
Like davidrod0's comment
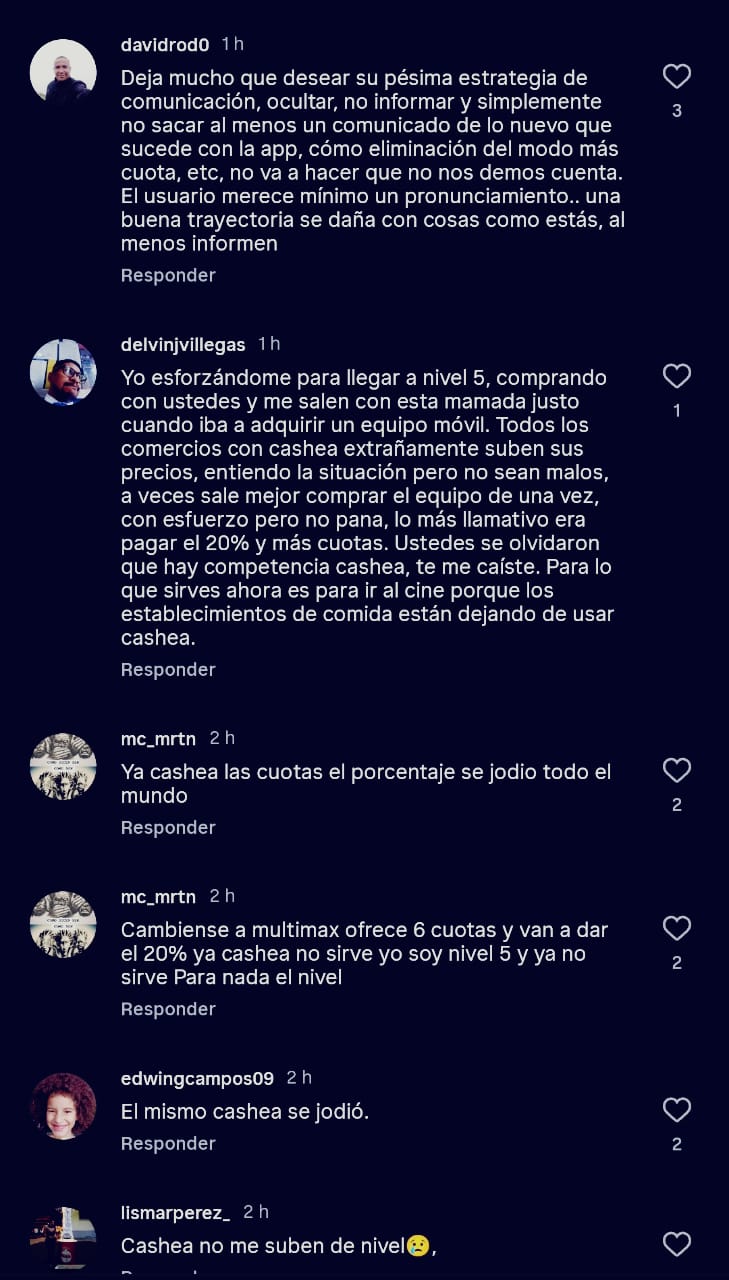click(x=677, y=77)
